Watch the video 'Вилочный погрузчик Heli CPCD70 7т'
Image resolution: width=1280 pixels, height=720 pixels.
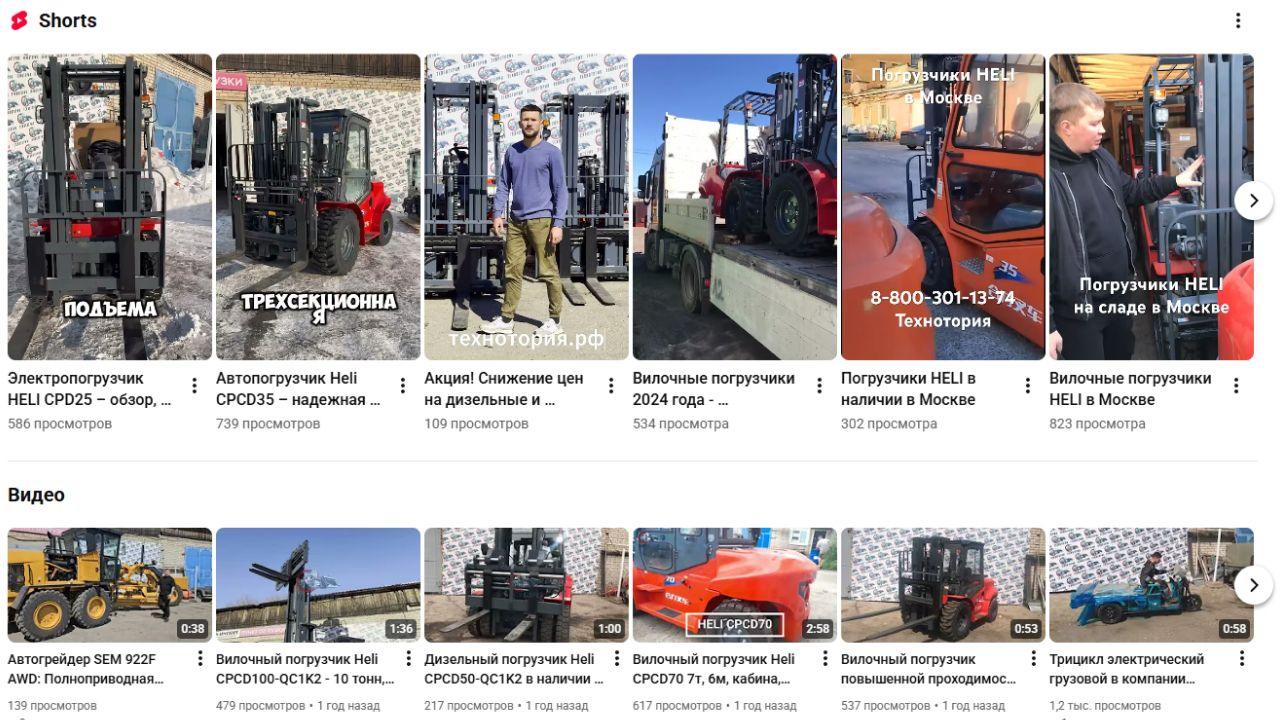(x=734, y=585)
